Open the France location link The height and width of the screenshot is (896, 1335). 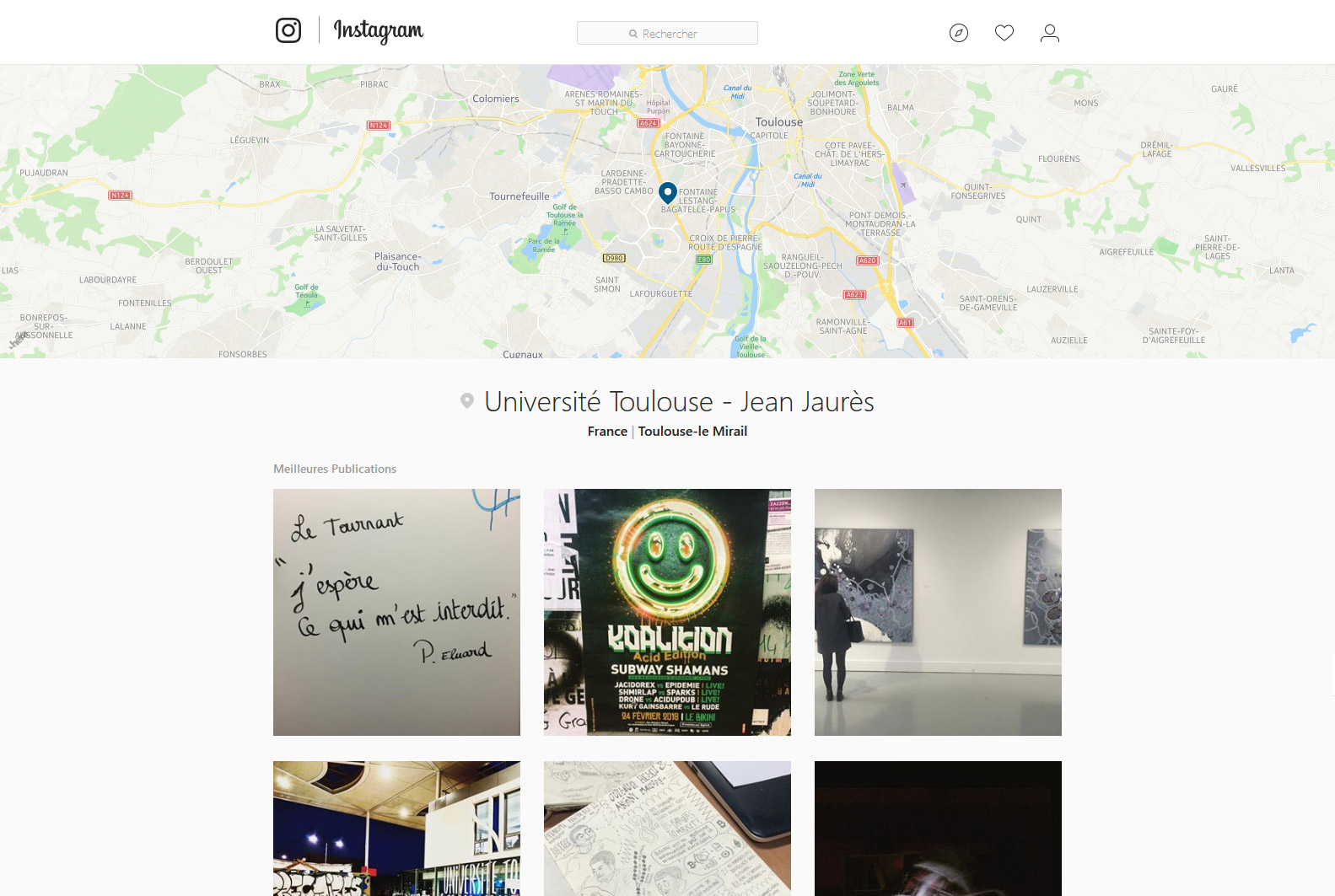607,432
